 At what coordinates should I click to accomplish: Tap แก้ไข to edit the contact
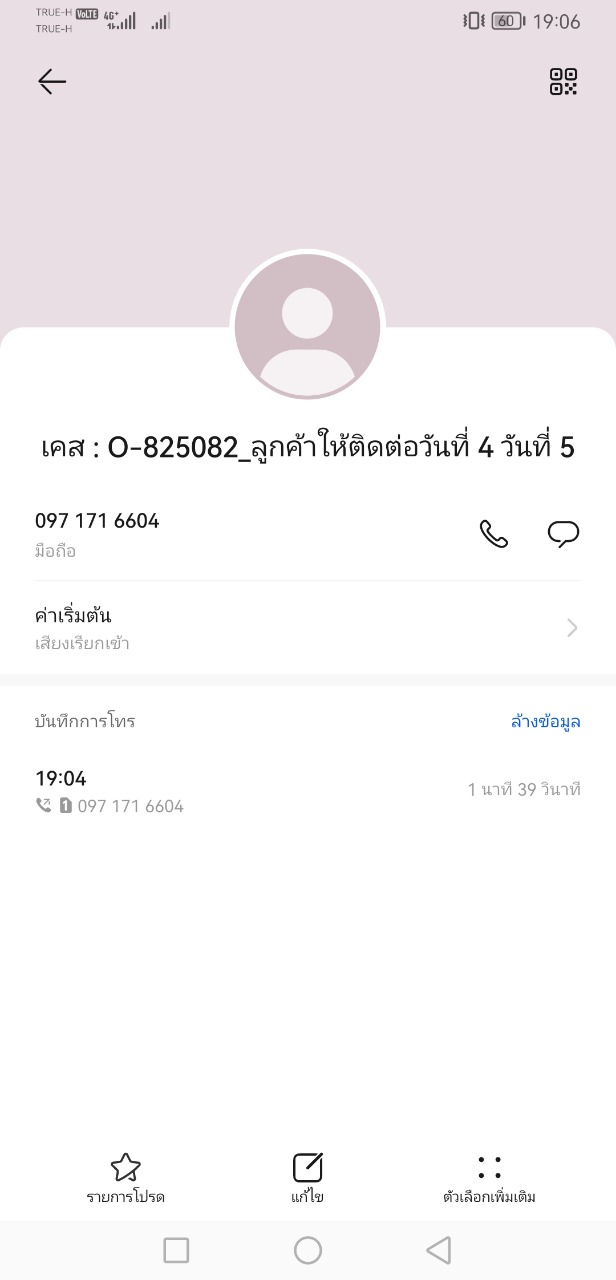(308, 1178)
